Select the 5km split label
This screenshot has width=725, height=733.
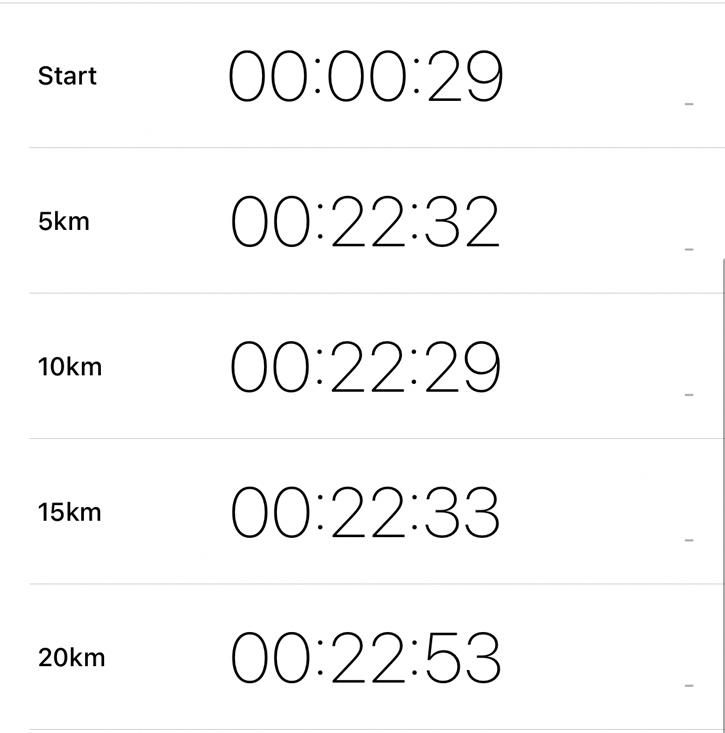[62, 221]
